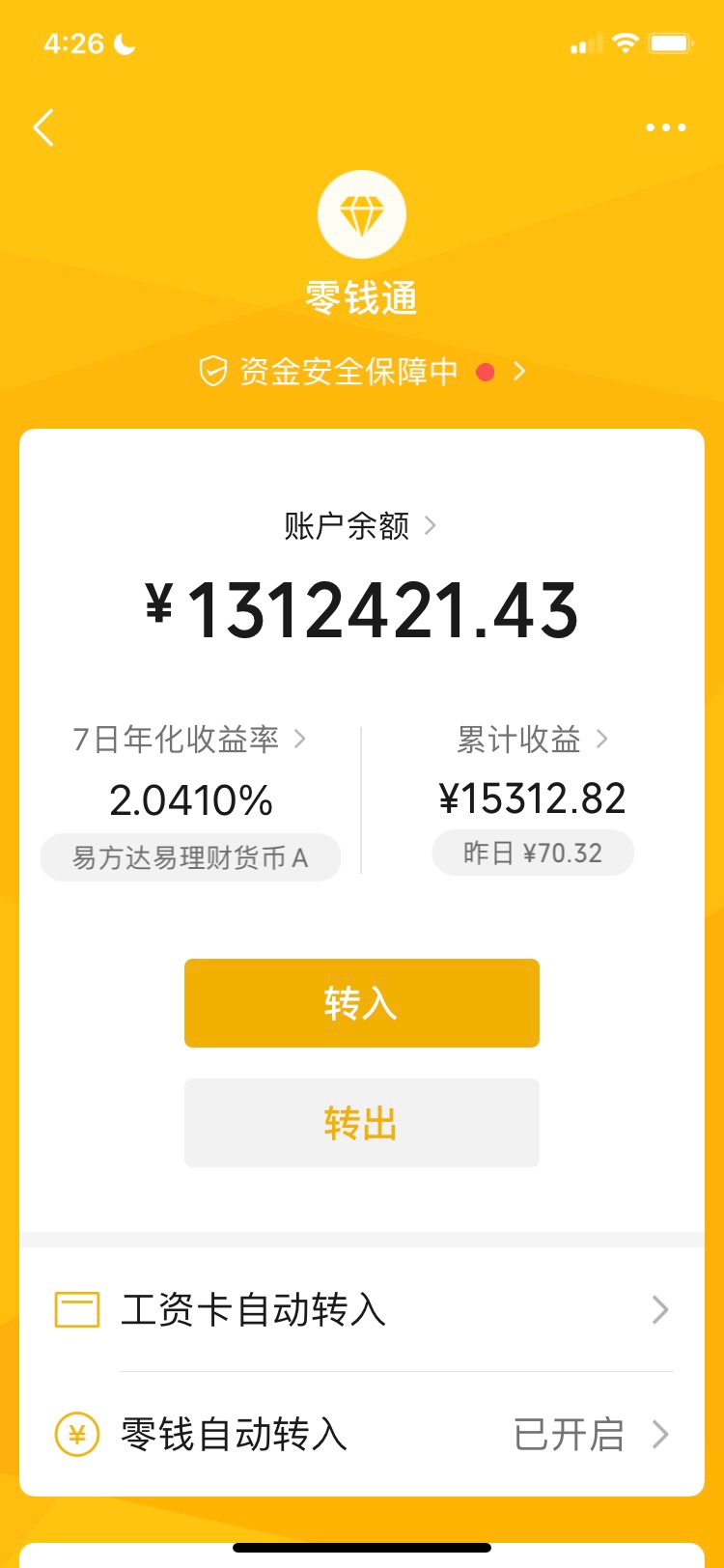View 累计收益 earnings history

[x=533, y=740]
